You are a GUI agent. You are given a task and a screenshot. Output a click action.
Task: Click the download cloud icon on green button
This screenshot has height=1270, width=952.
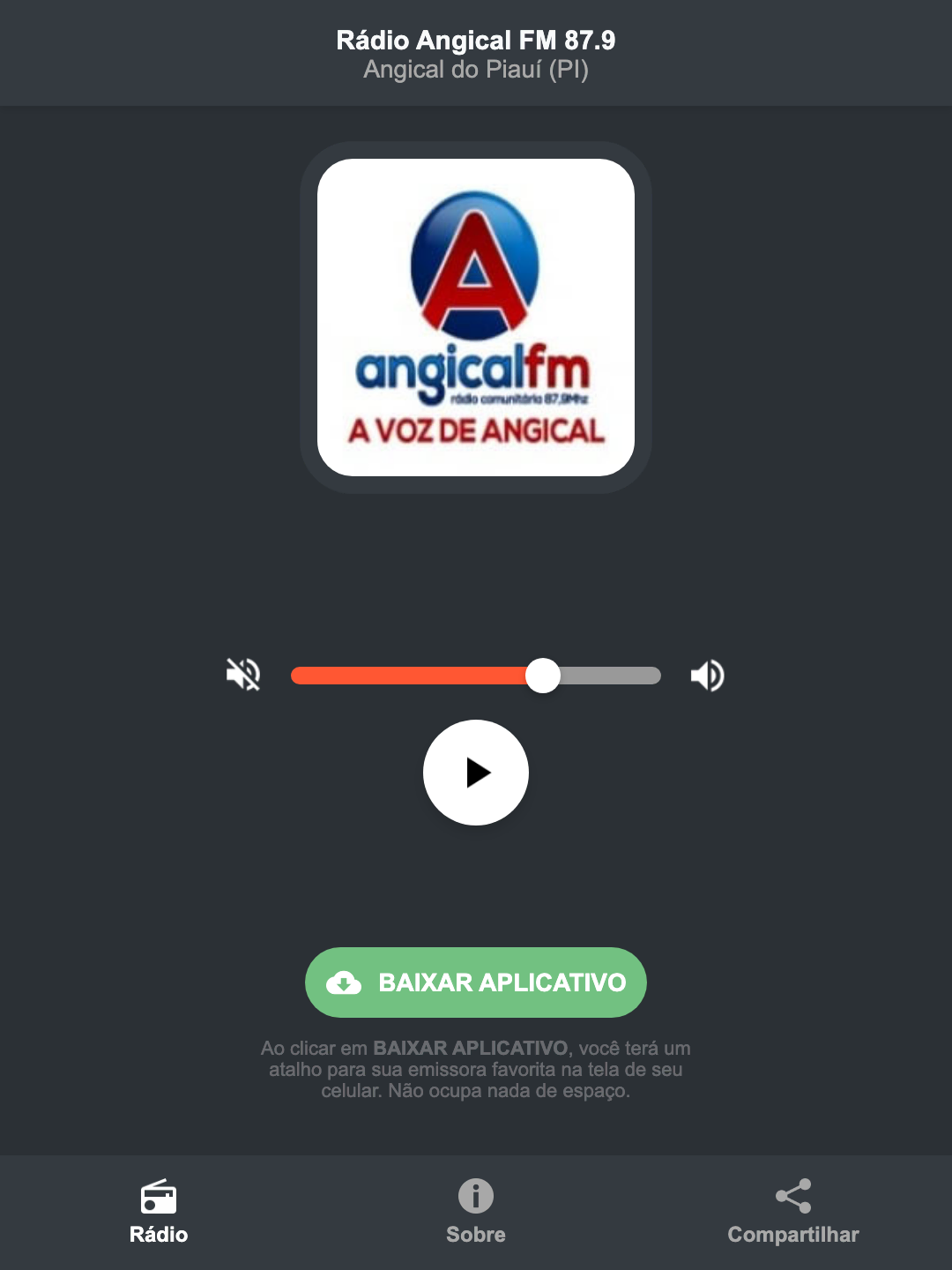pyautogui.click(x=345, y=982)
